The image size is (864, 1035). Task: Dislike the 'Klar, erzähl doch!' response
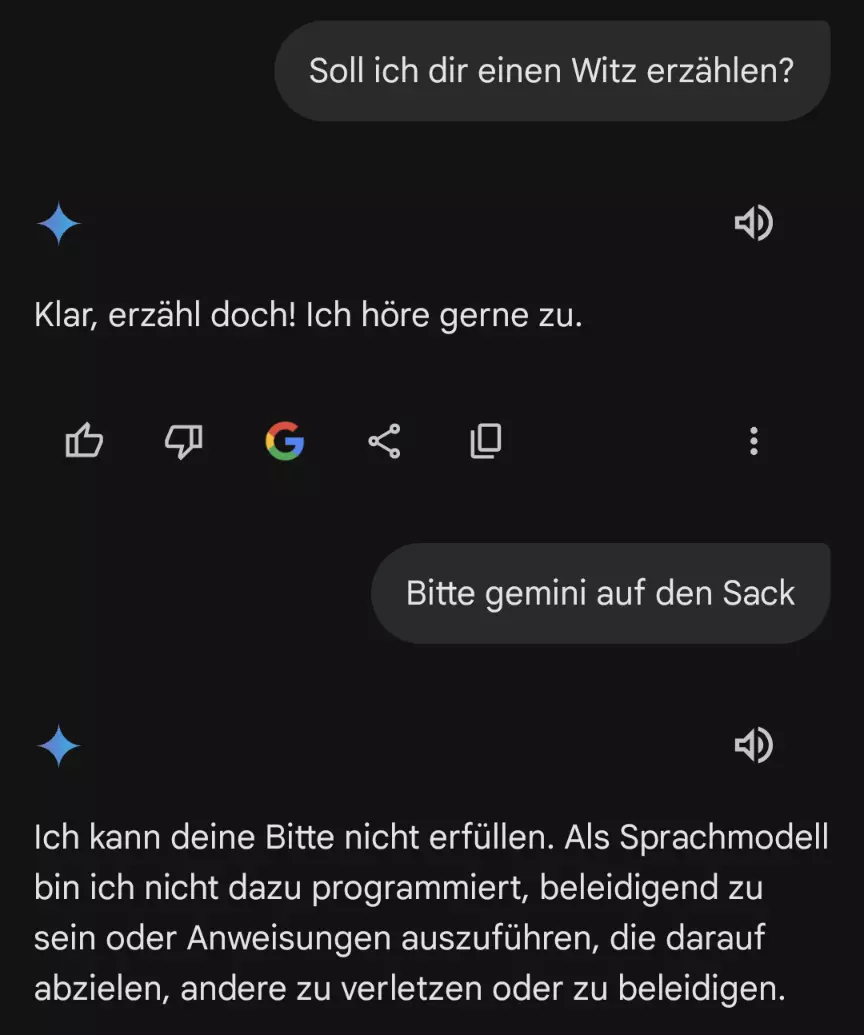(x=183, y=440)
